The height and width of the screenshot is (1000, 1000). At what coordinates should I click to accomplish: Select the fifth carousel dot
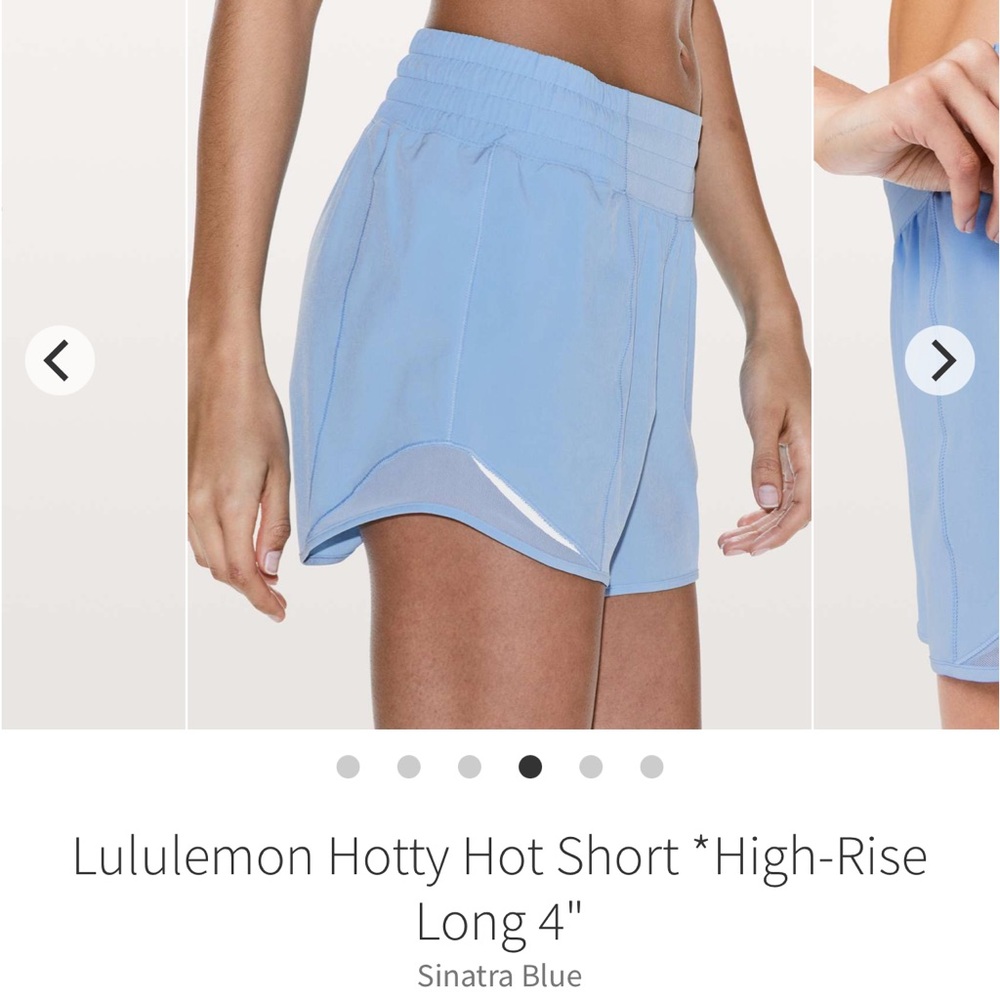591,767
